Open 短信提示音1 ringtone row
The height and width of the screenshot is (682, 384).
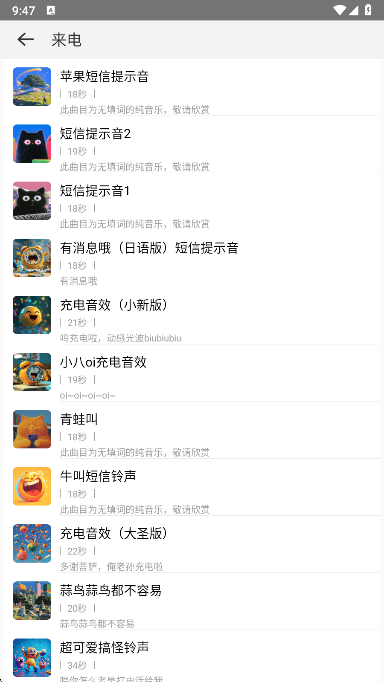[192, 201]
